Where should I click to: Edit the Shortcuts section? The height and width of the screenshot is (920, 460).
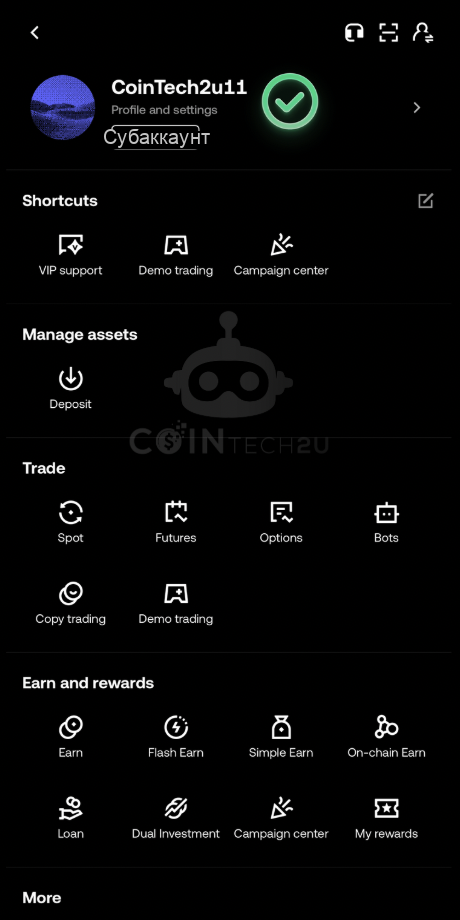click(425, 201)
